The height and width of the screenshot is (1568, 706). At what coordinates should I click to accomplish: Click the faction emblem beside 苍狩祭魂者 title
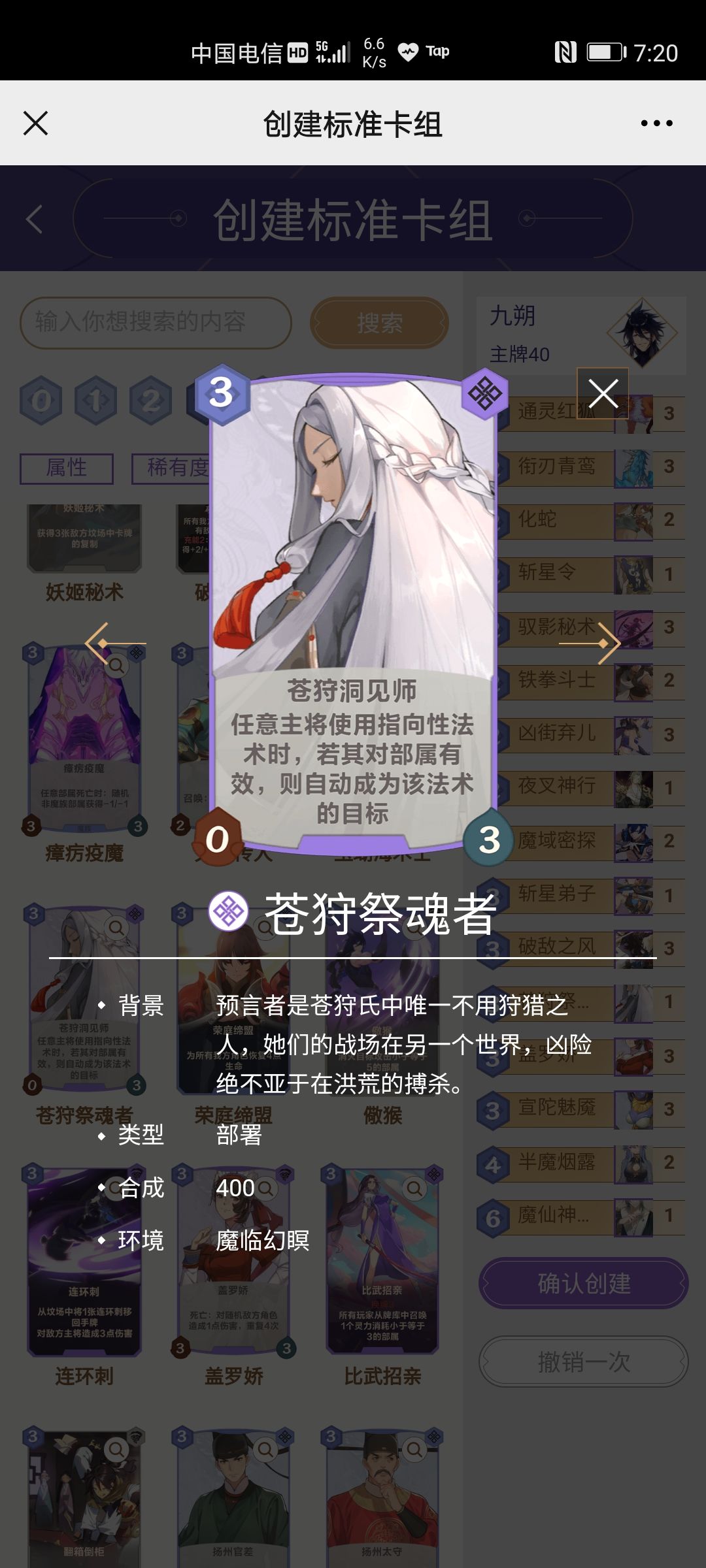click(230, 909)
